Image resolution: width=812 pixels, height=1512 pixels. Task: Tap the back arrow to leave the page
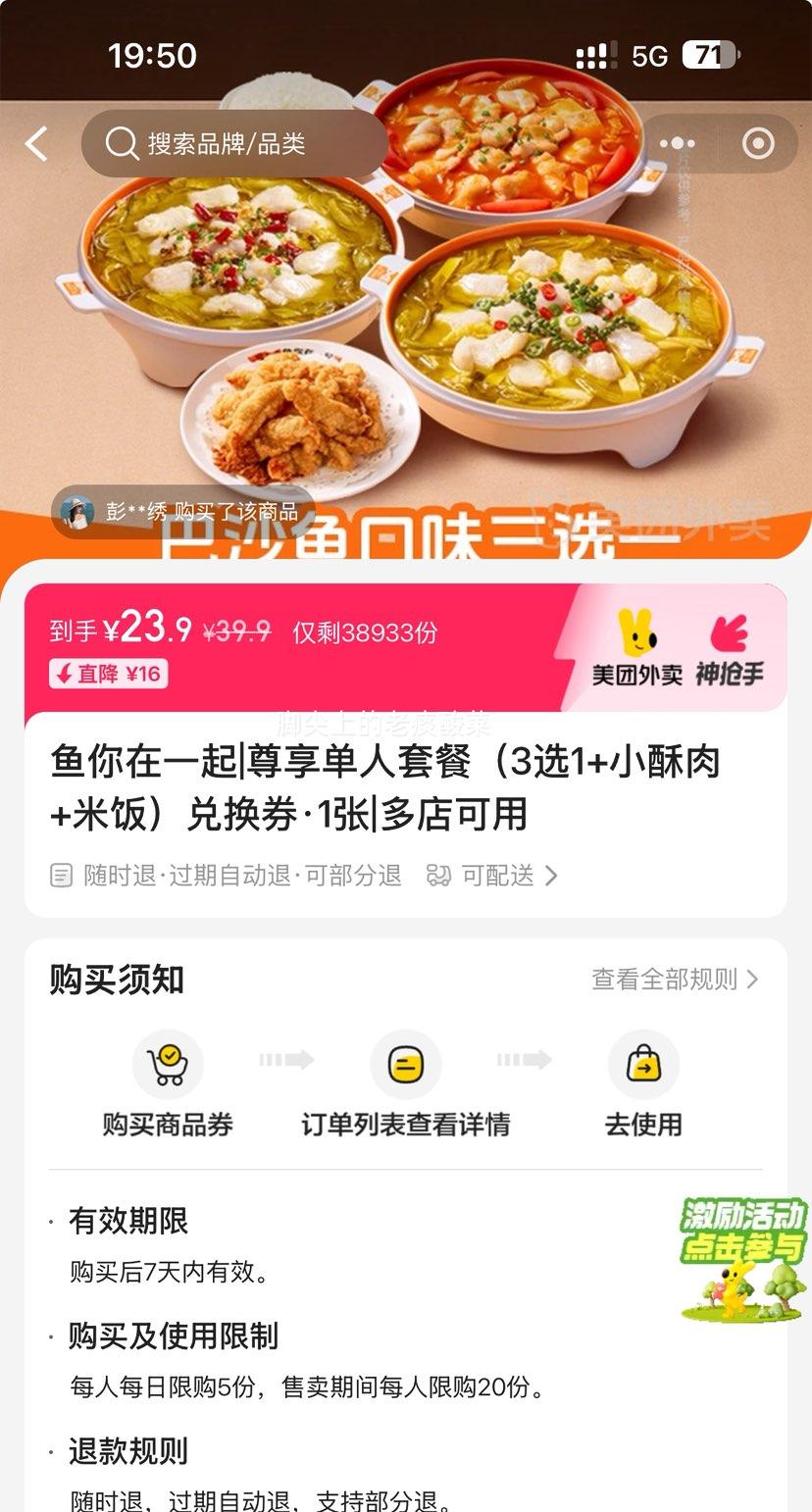pos(36,143)
